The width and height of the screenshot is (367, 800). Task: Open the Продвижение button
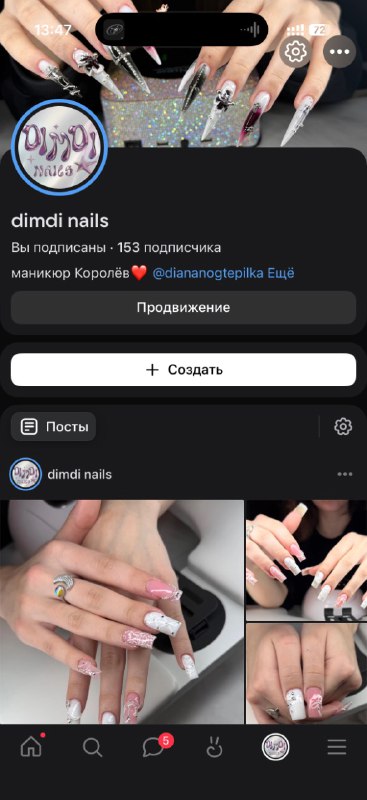click(183, 308)
